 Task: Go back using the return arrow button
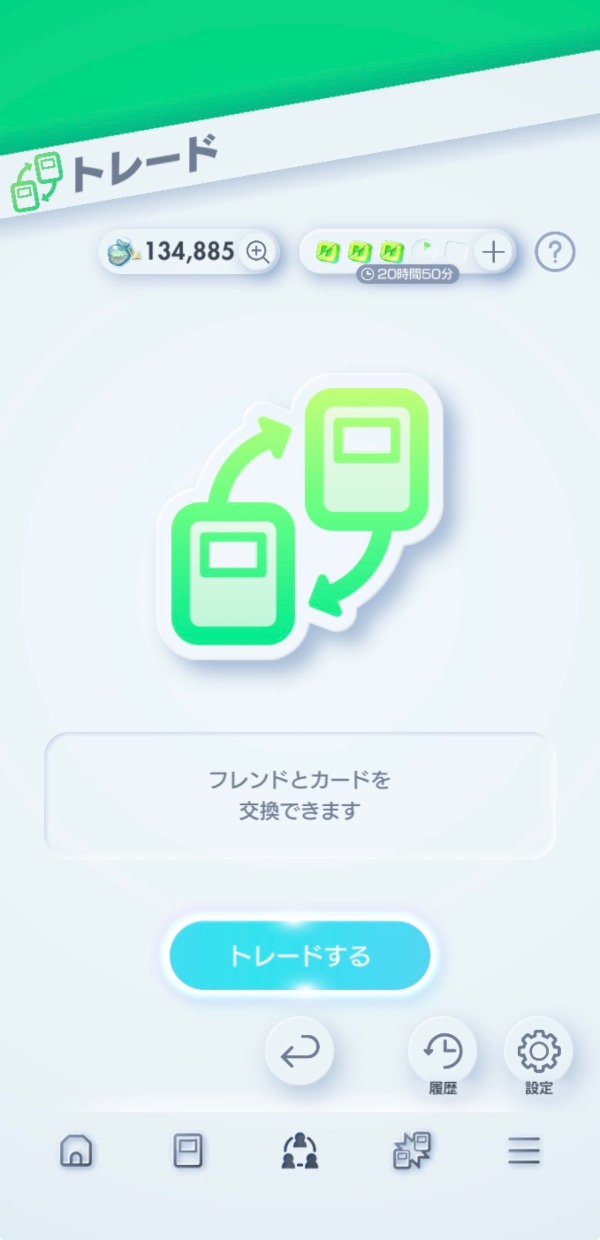[299, 1051]
